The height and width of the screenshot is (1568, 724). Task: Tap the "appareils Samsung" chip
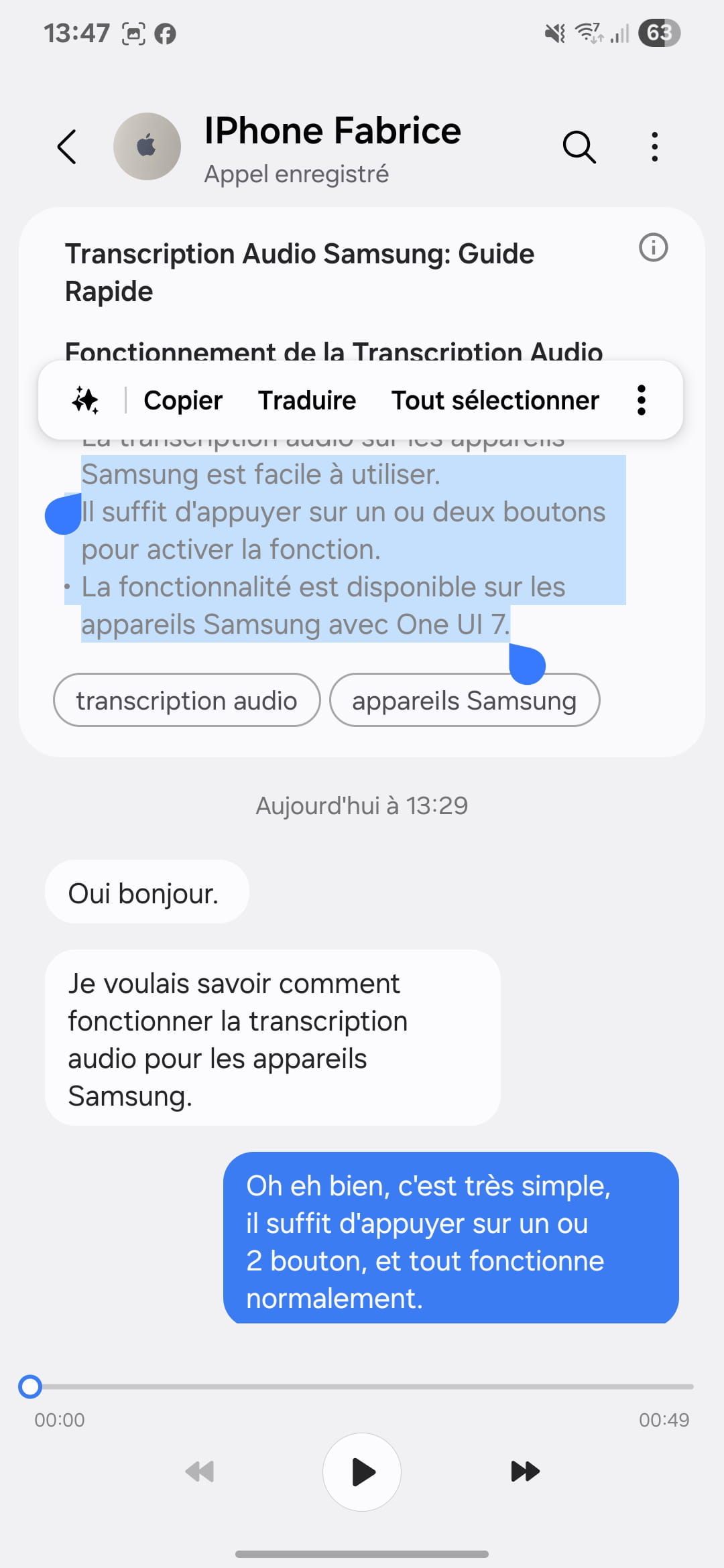point(465,700)
